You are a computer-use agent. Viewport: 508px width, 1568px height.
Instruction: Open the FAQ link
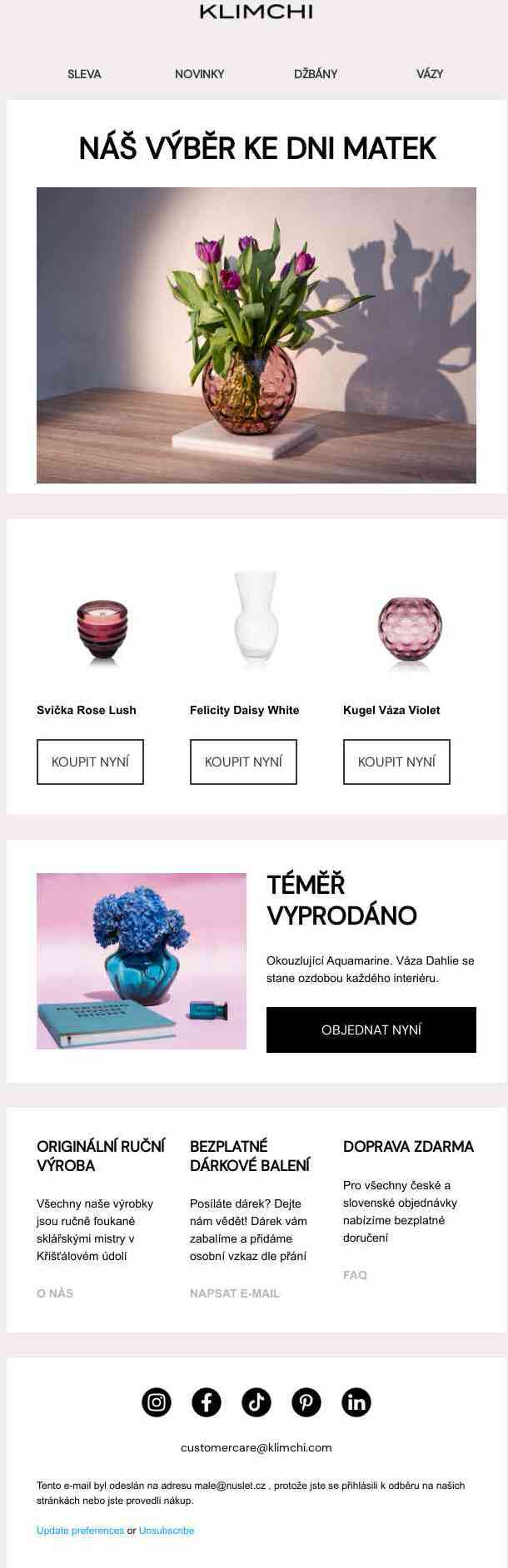coord(355,1275)
